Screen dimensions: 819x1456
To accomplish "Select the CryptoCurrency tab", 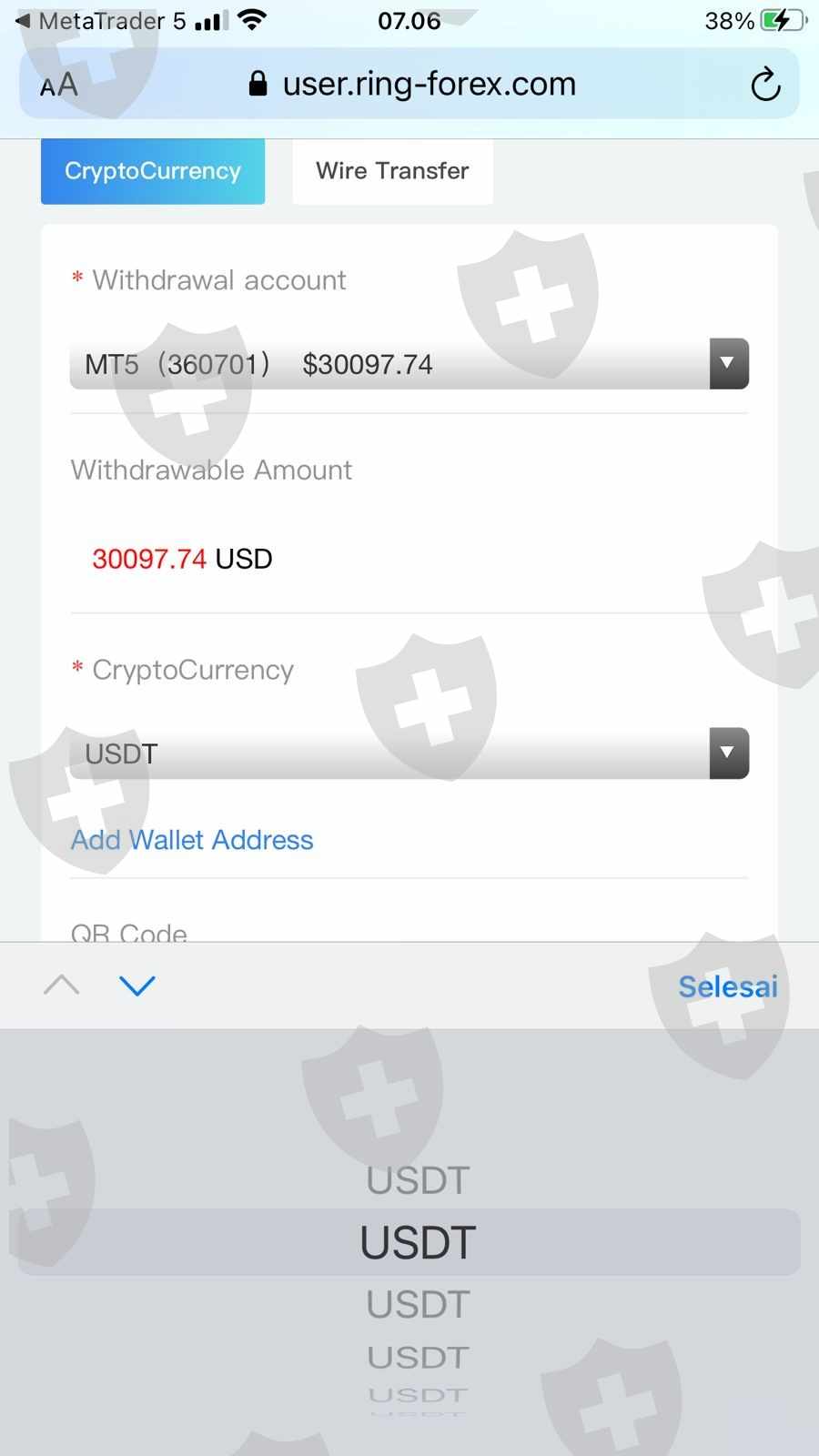I will 153,171.
